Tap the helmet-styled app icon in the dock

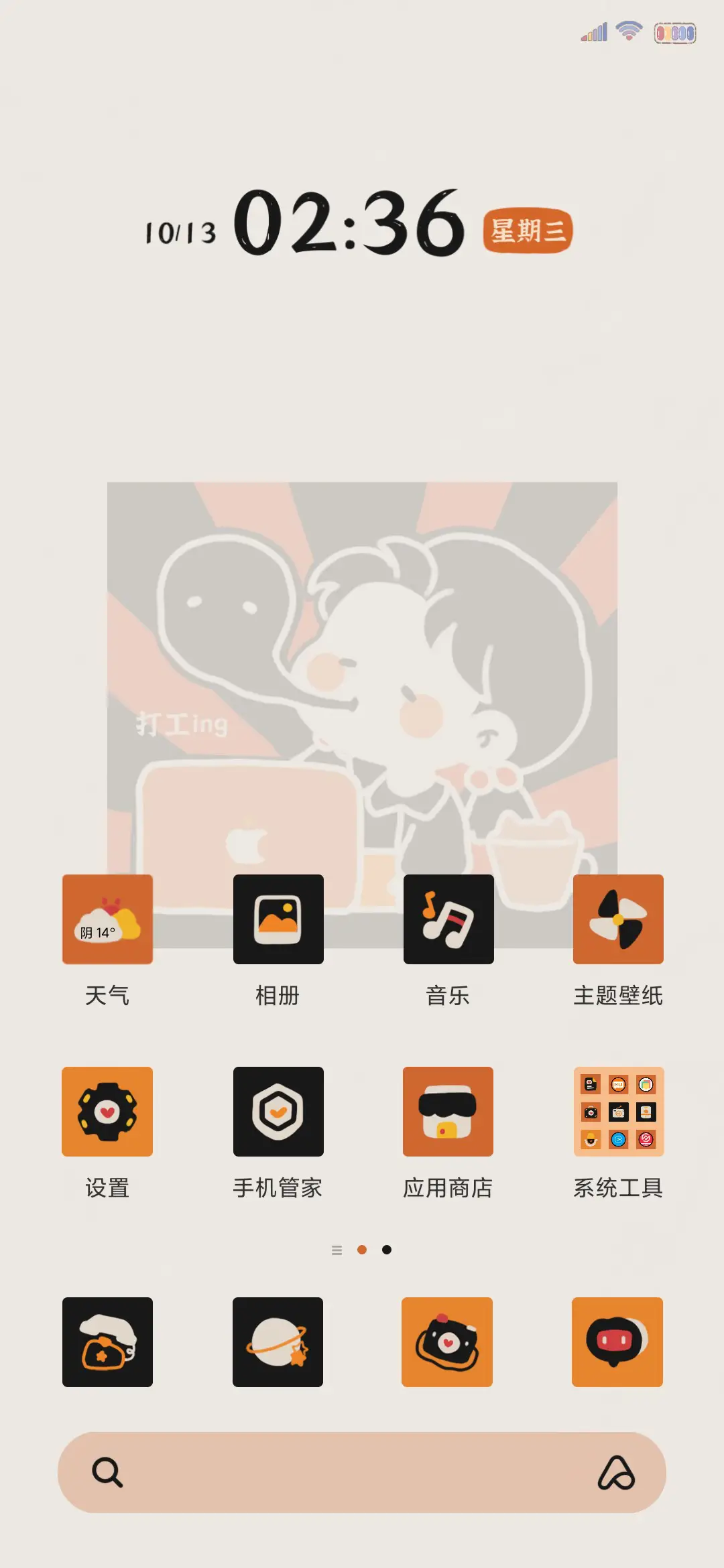[108, 1344]
